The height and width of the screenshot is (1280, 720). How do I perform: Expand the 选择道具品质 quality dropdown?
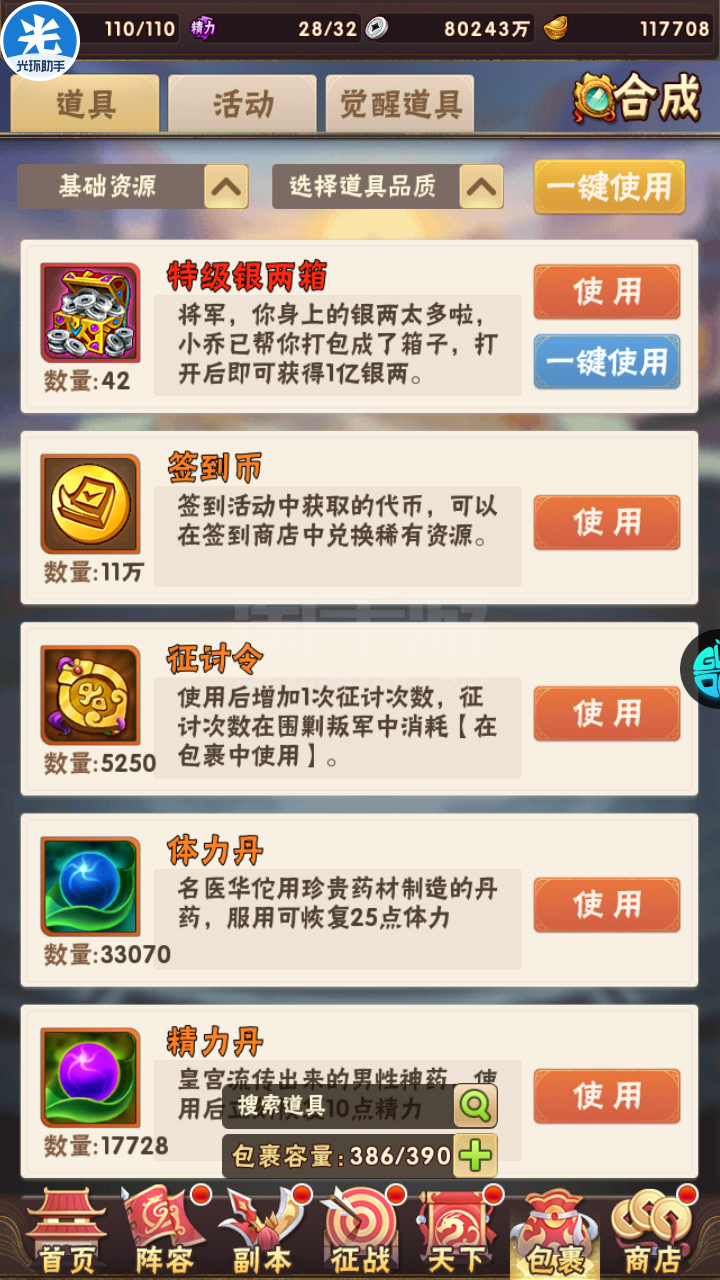tap(388, 186)
